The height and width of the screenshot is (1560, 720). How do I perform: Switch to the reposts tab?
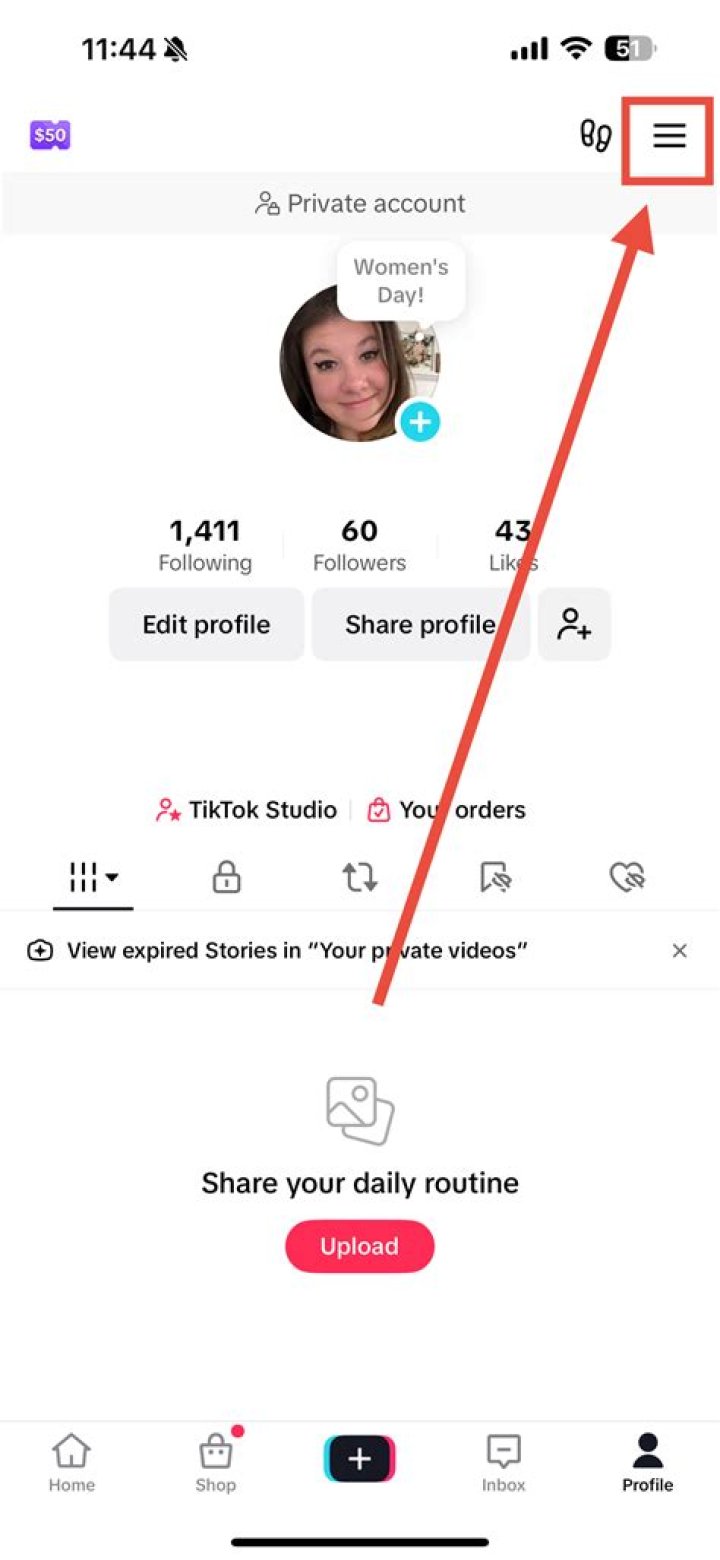(x=360, y=878)
